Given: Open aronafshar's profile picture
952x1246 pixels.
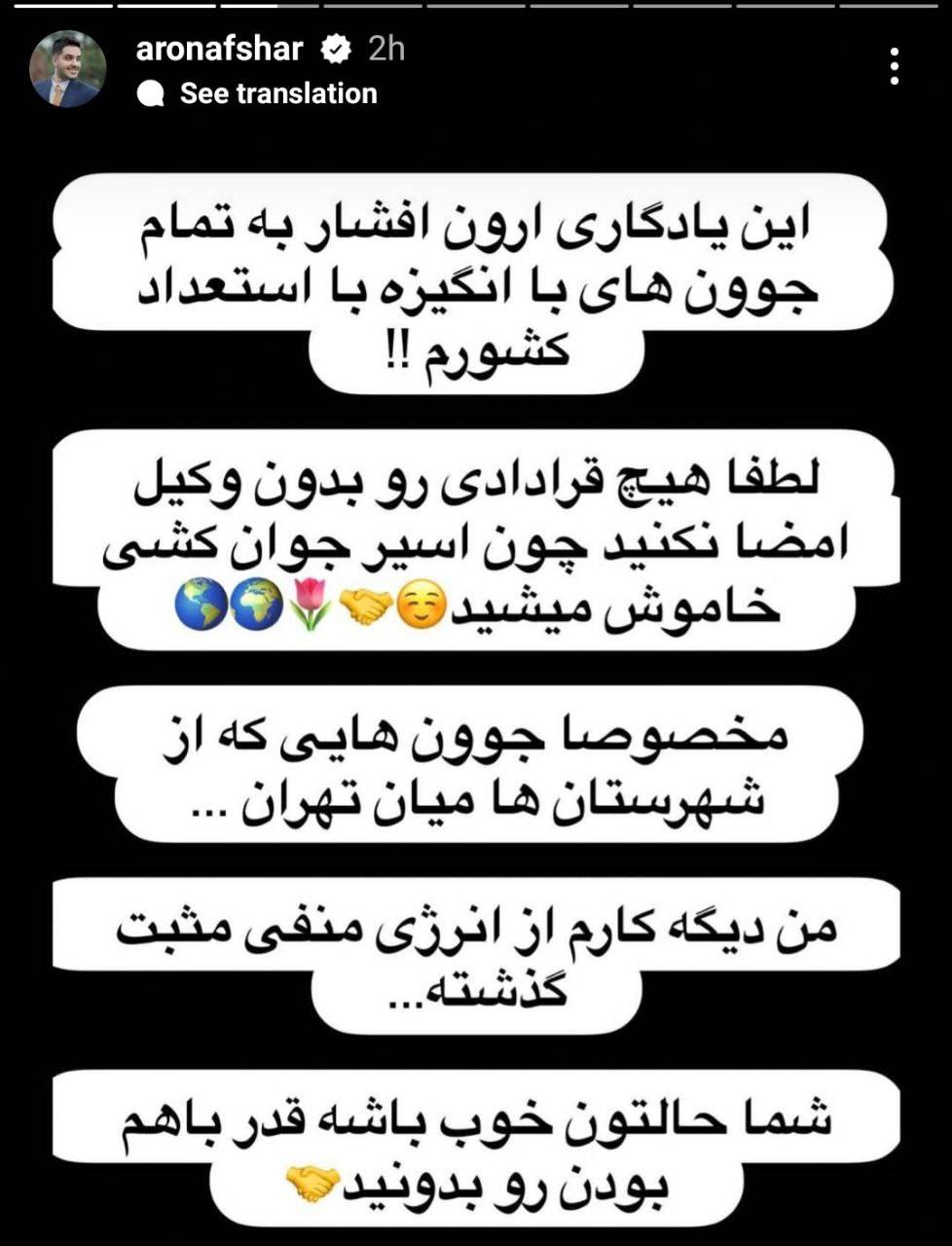Looking at the screenshot, I should click(x=66, y=69).
